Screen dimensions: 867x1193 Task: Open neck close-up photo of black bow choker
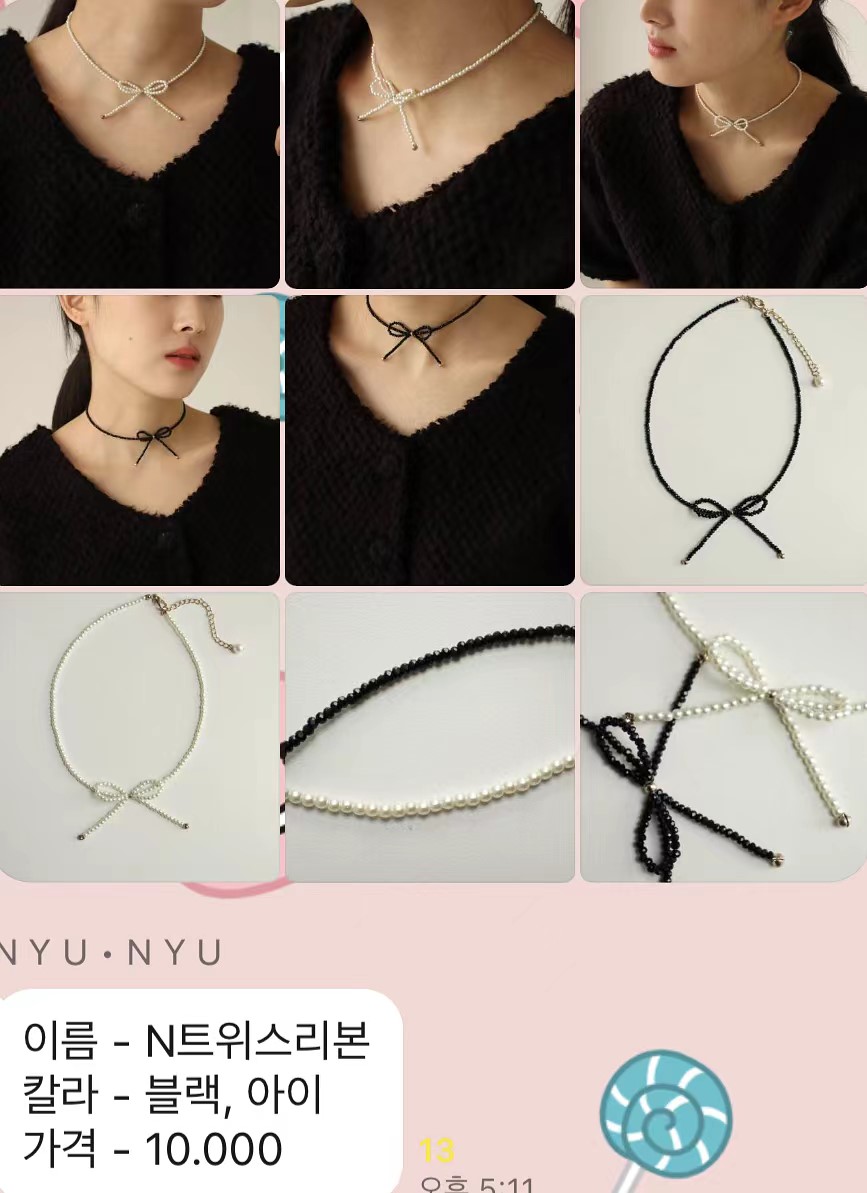(x=430, y=439)
